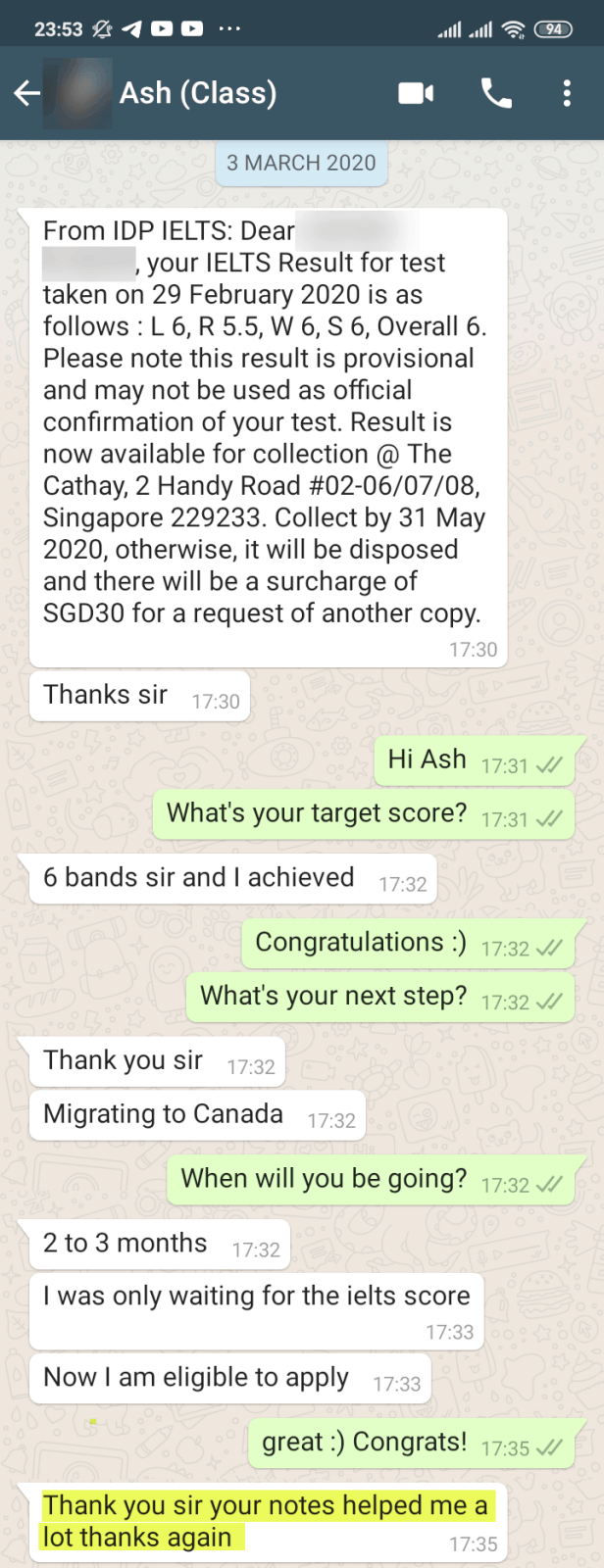Image resolution: width=604 pixels, height=1568 pixels.
Task: Open Ash (Class) contact info
Action: point(198,93)
